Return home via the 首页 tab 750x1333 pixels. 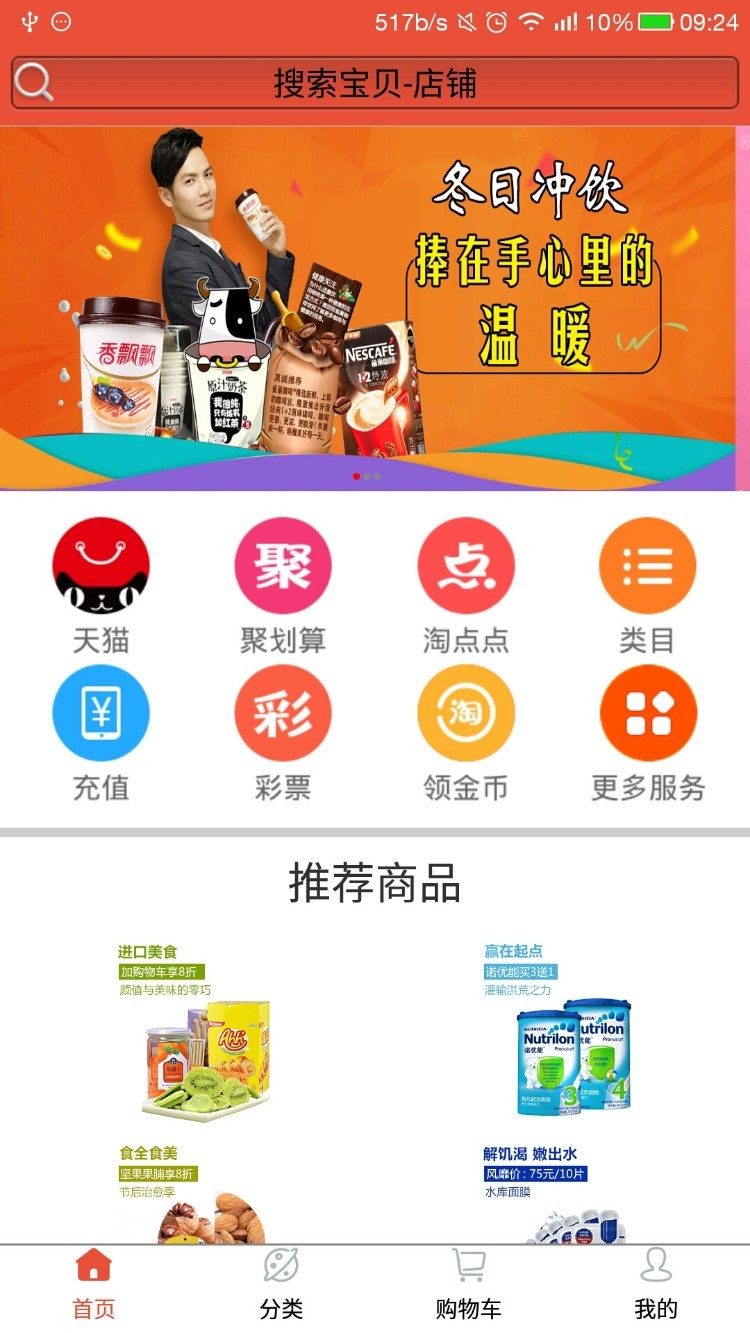pos(92,1285)
